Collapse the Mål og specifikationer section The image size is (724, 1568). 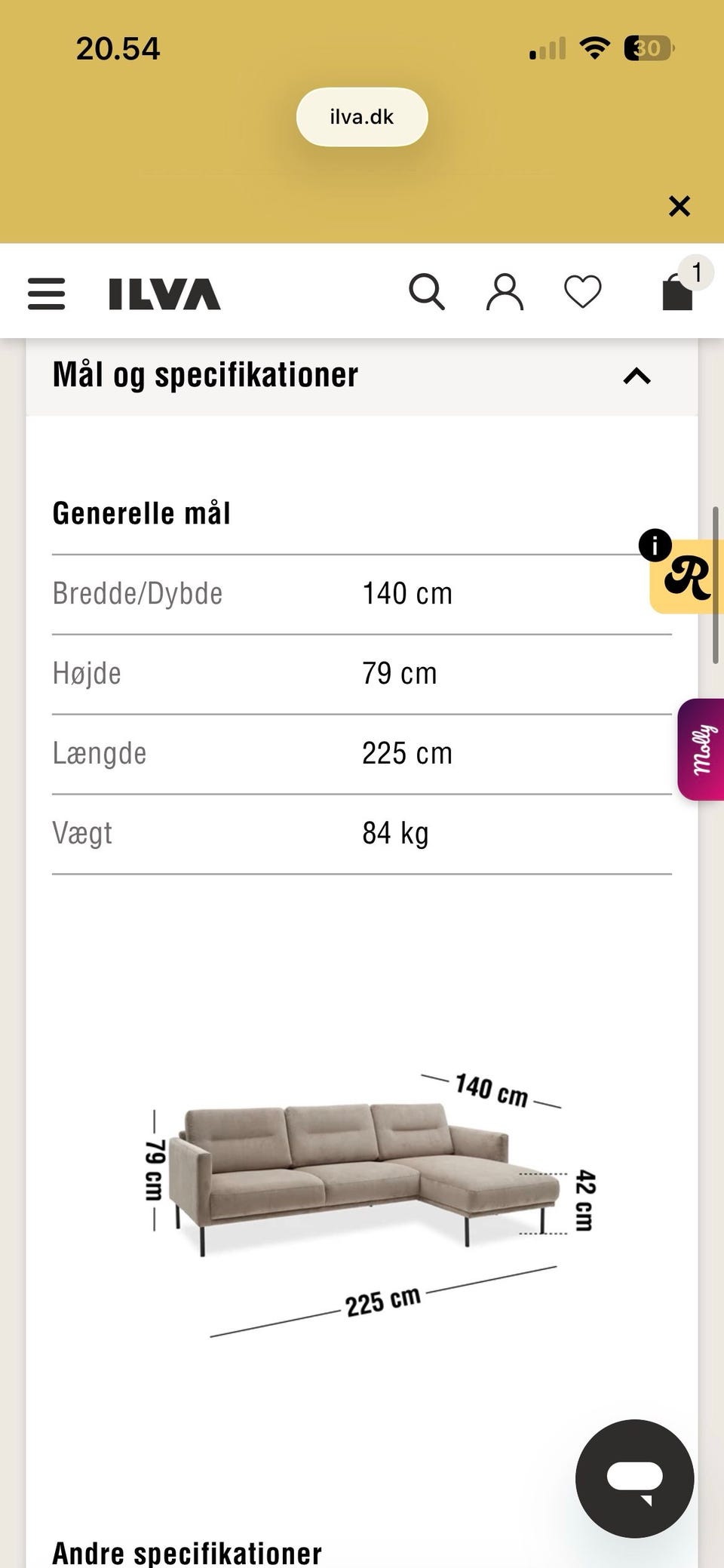tap(636, 375)
